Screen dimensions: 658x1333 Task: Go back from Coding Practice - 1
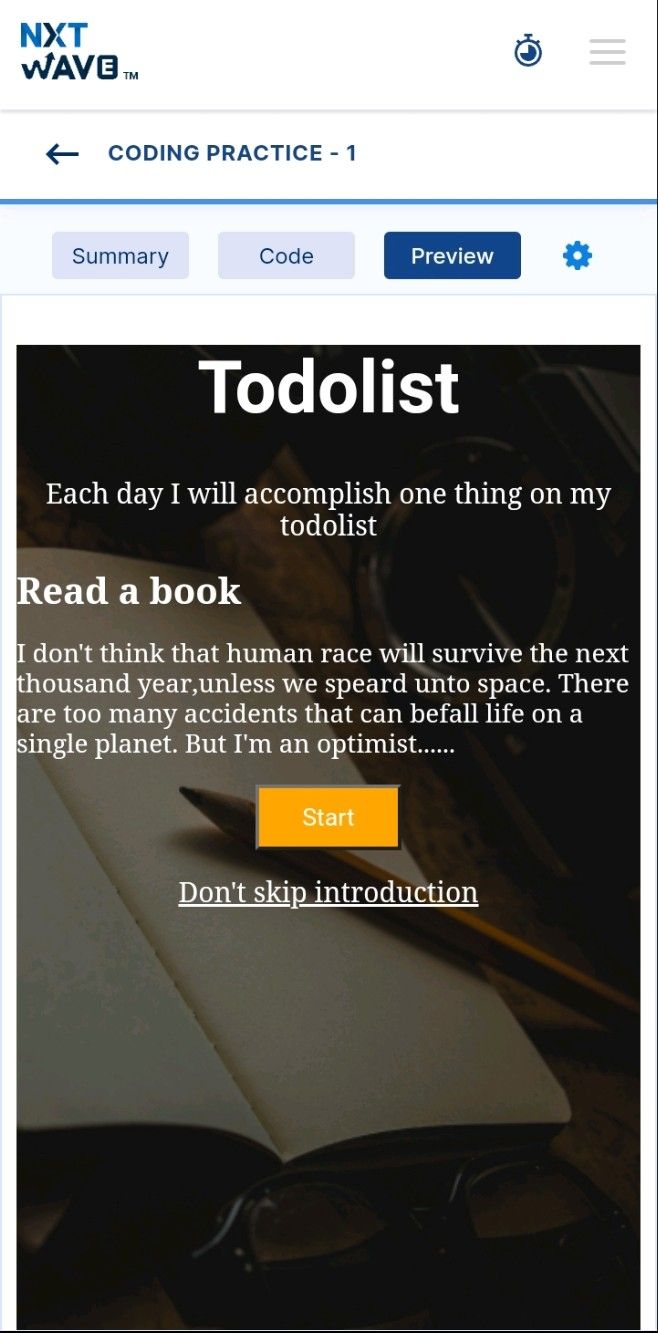(62, 153)
